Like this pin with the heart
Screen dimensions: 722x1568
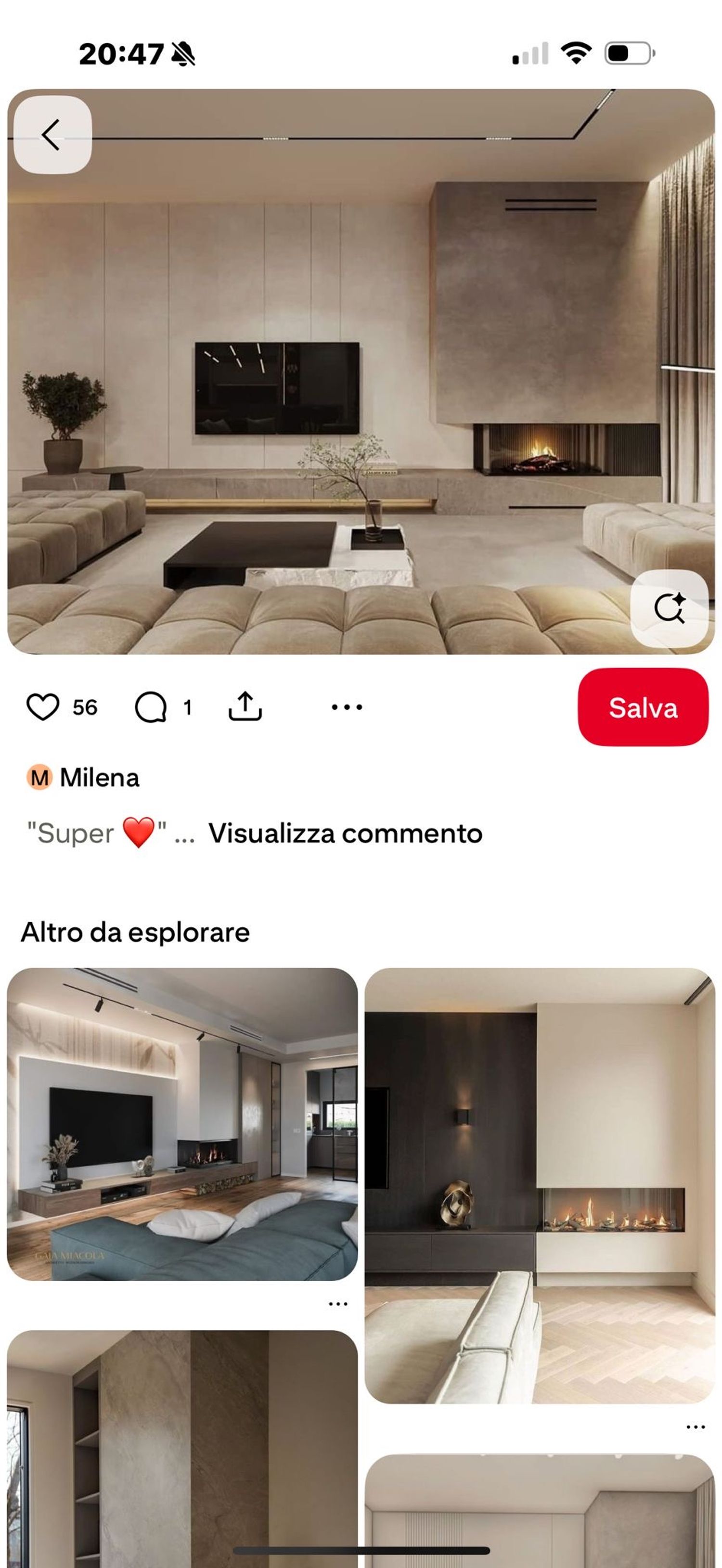43,707
